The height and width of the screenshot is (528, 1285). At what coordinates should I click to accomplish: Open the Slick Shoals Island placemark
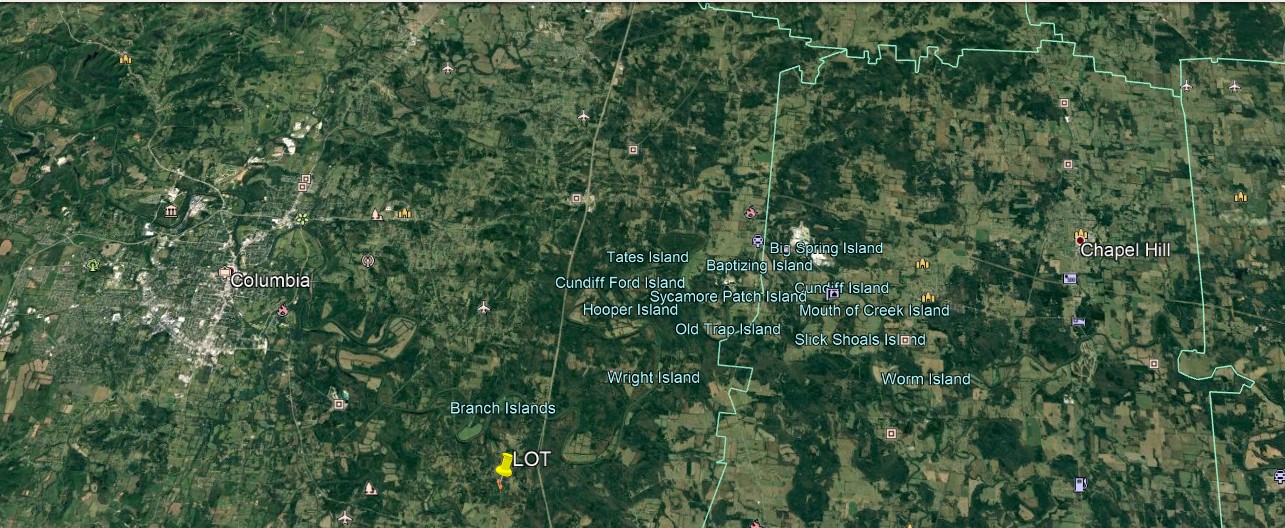[859, 340]
